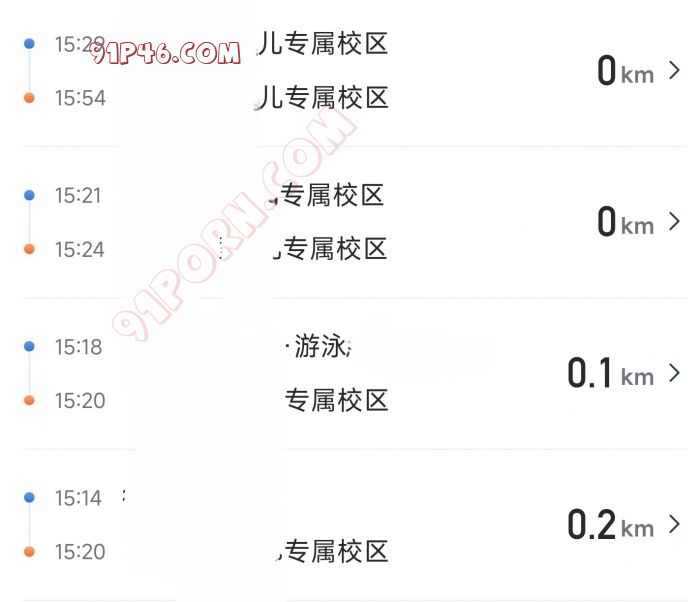
Task: Select the 0.1 km trip starting at 15:18
Action: (673, 373)
